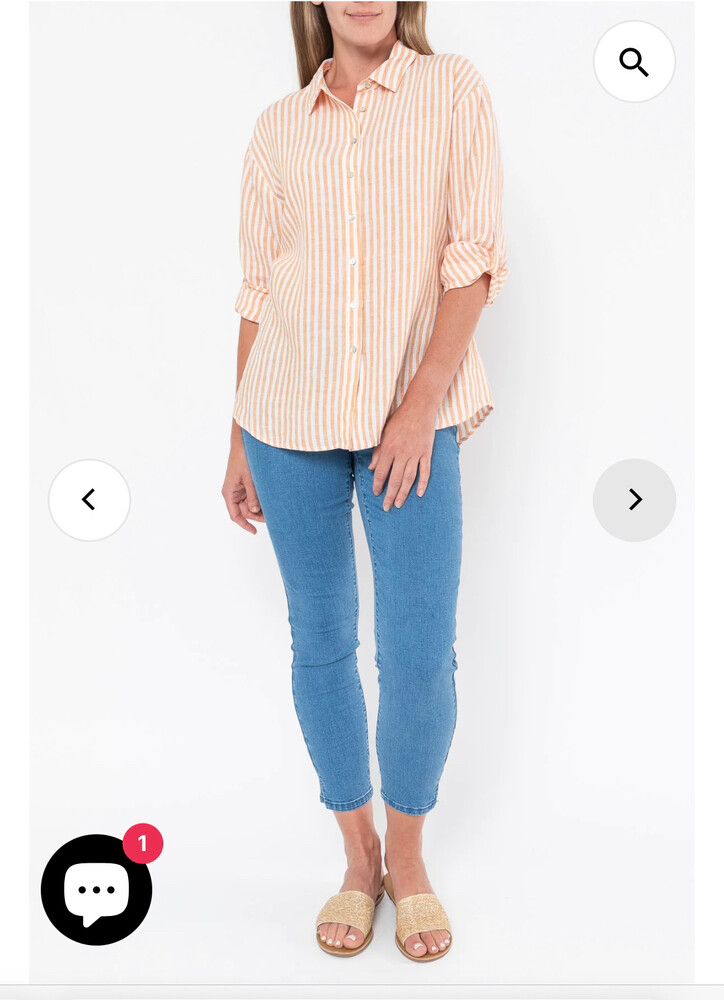Go back to the previous product image
Image resolution: width=724 pixels, height=1000 pixels.
[x=89, y=499]
